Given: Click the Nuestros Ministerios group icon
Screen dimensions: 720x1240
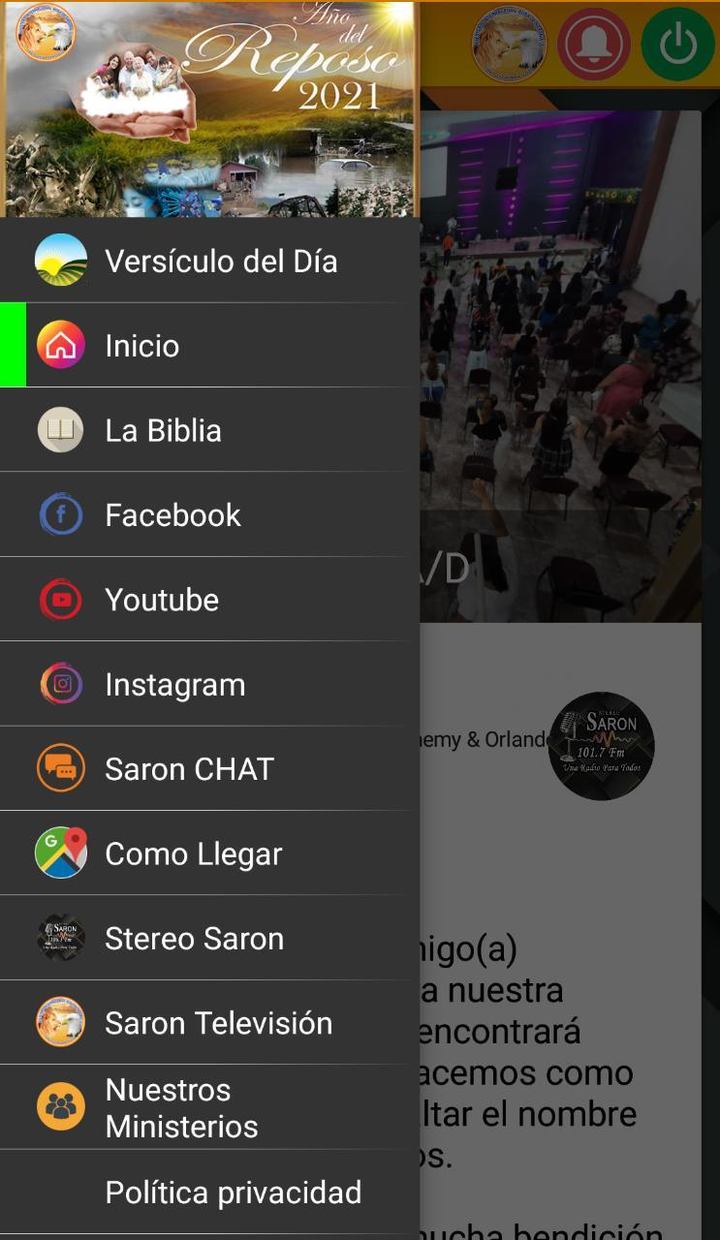Looking at the screenshot, I should point(60,1105).
